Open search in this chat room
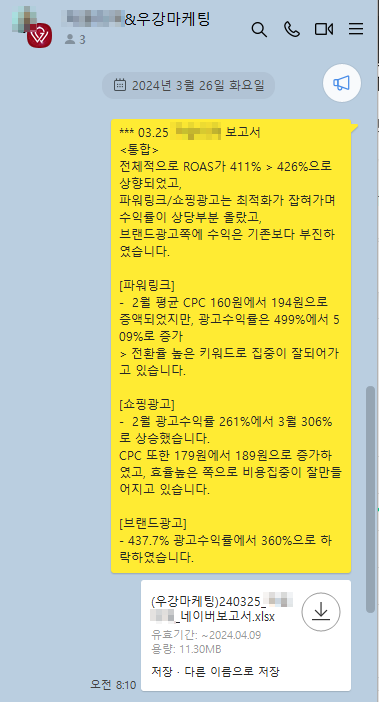The width and height of the screenshot is (379, 702). pyautogui.click(x=259, y=30)
